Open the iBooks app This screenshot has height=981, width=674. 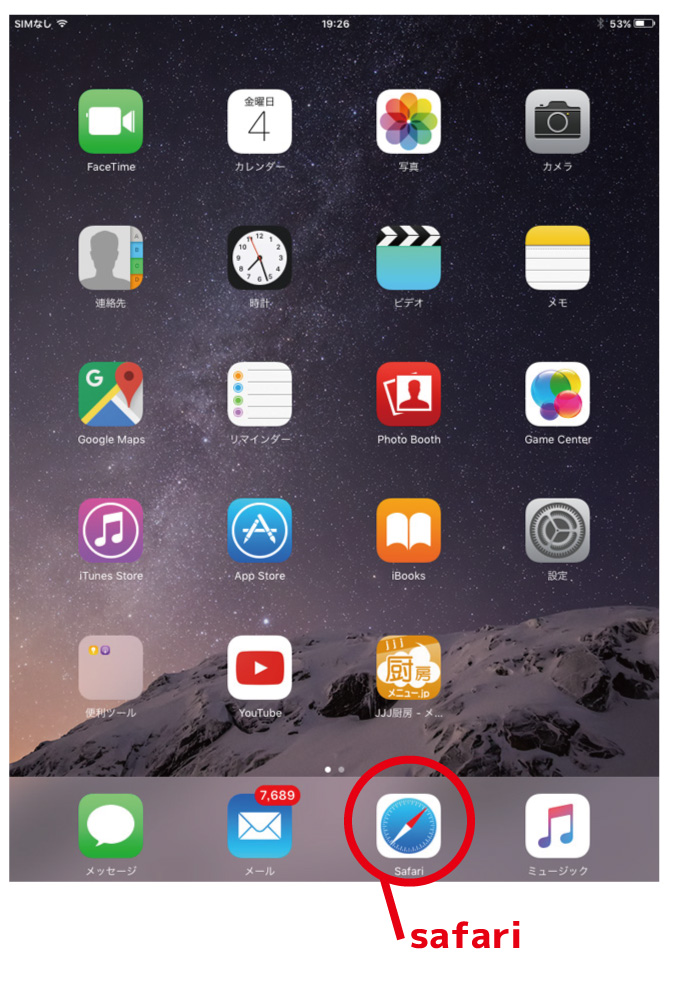[x=408, y=530]
